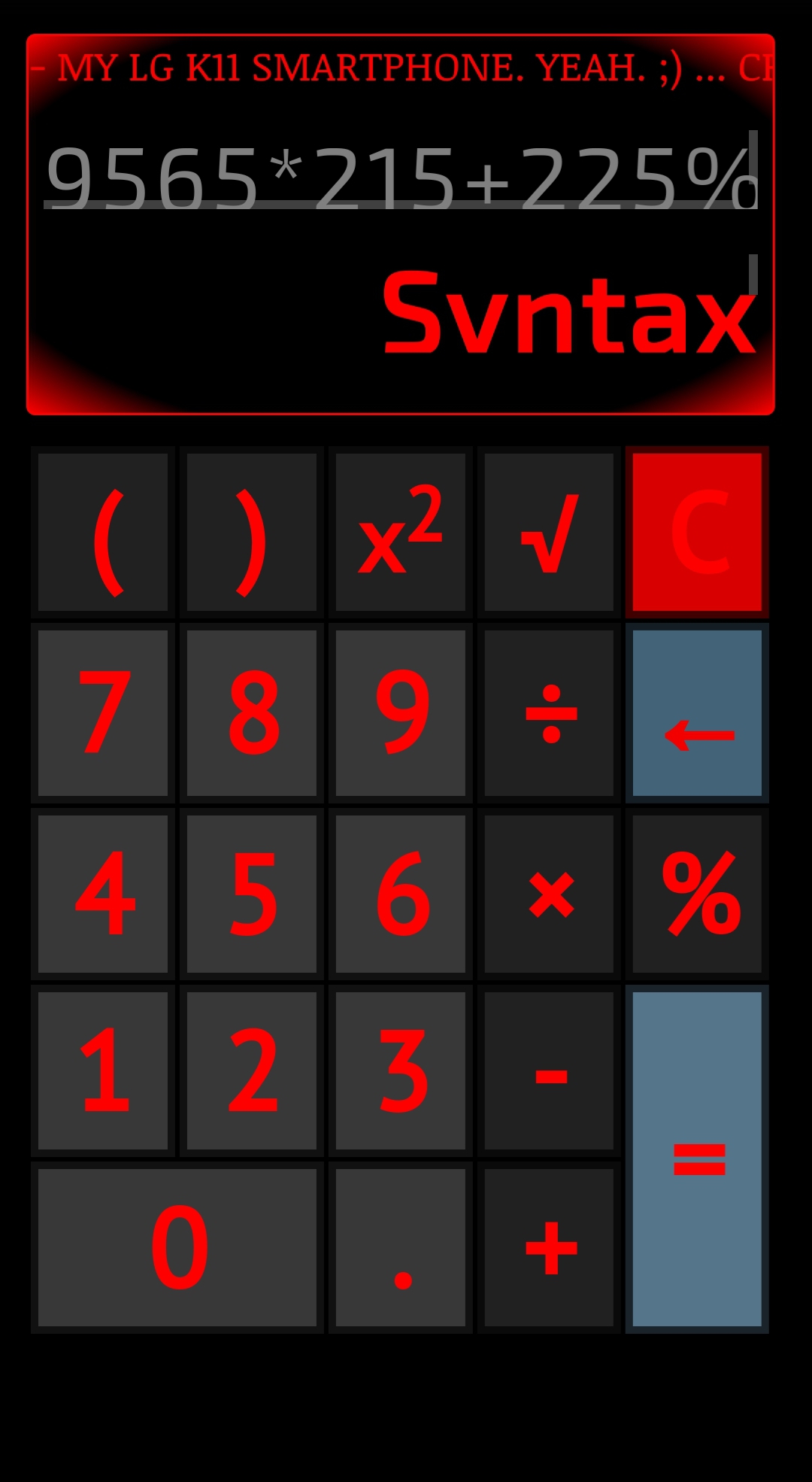812x1482 pixels.
Task: Delete last character with backspace arrow
Action: 697,713
